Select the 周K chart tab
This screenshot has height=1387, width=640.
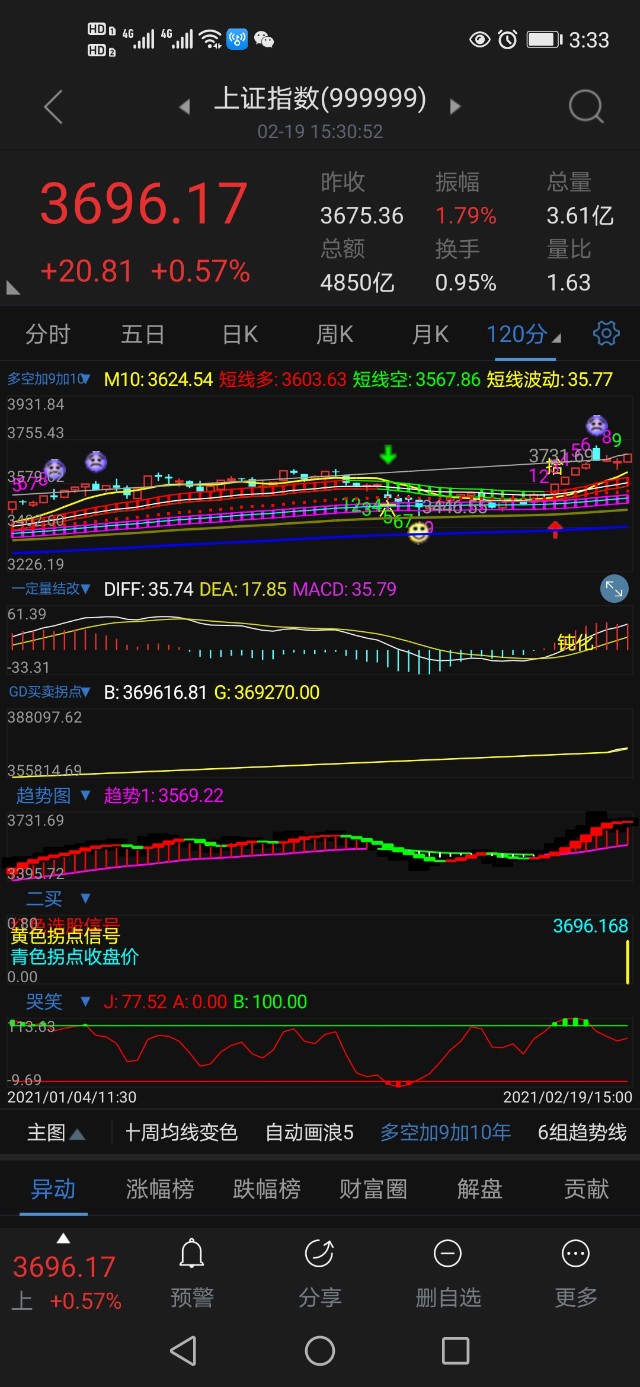click(x=335, y=334)
